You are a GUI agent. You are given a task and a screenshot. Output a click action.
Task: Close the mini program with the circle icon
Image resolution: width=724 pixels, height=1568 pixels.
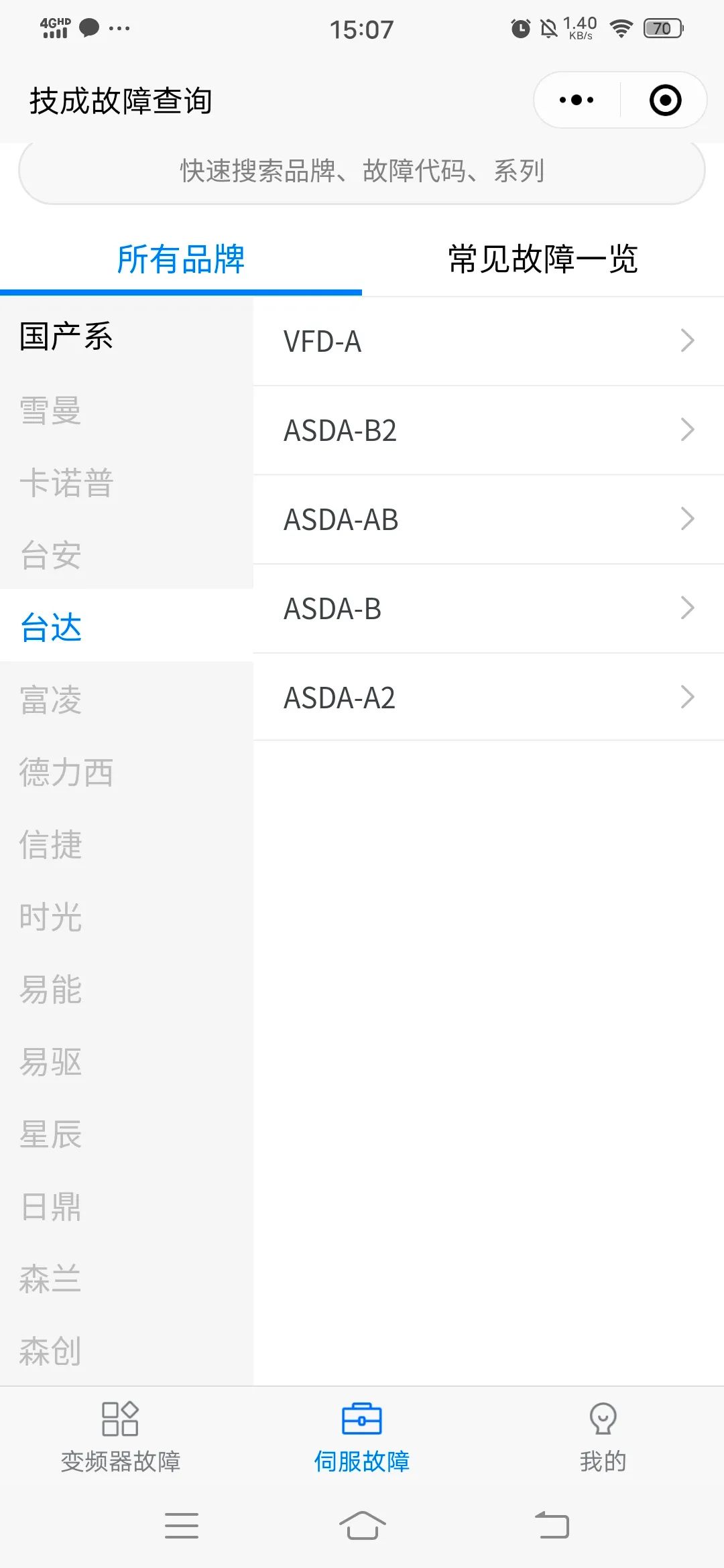(665, 101)
